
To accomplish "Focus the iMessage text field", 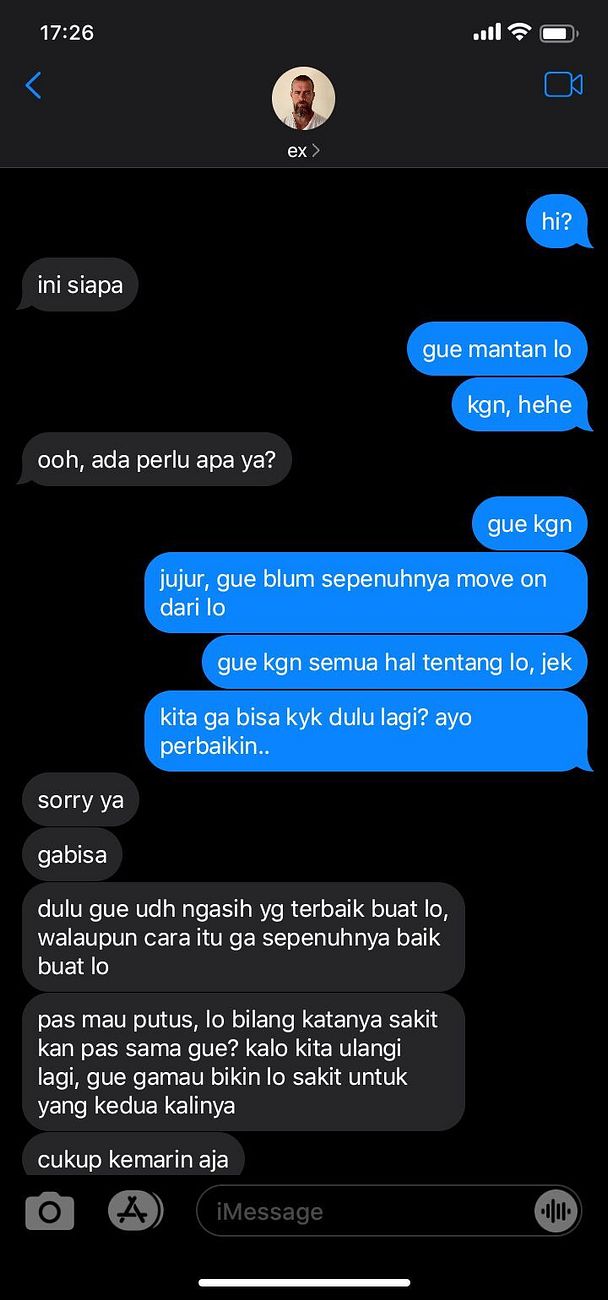I will click(x=365, y=1212).
